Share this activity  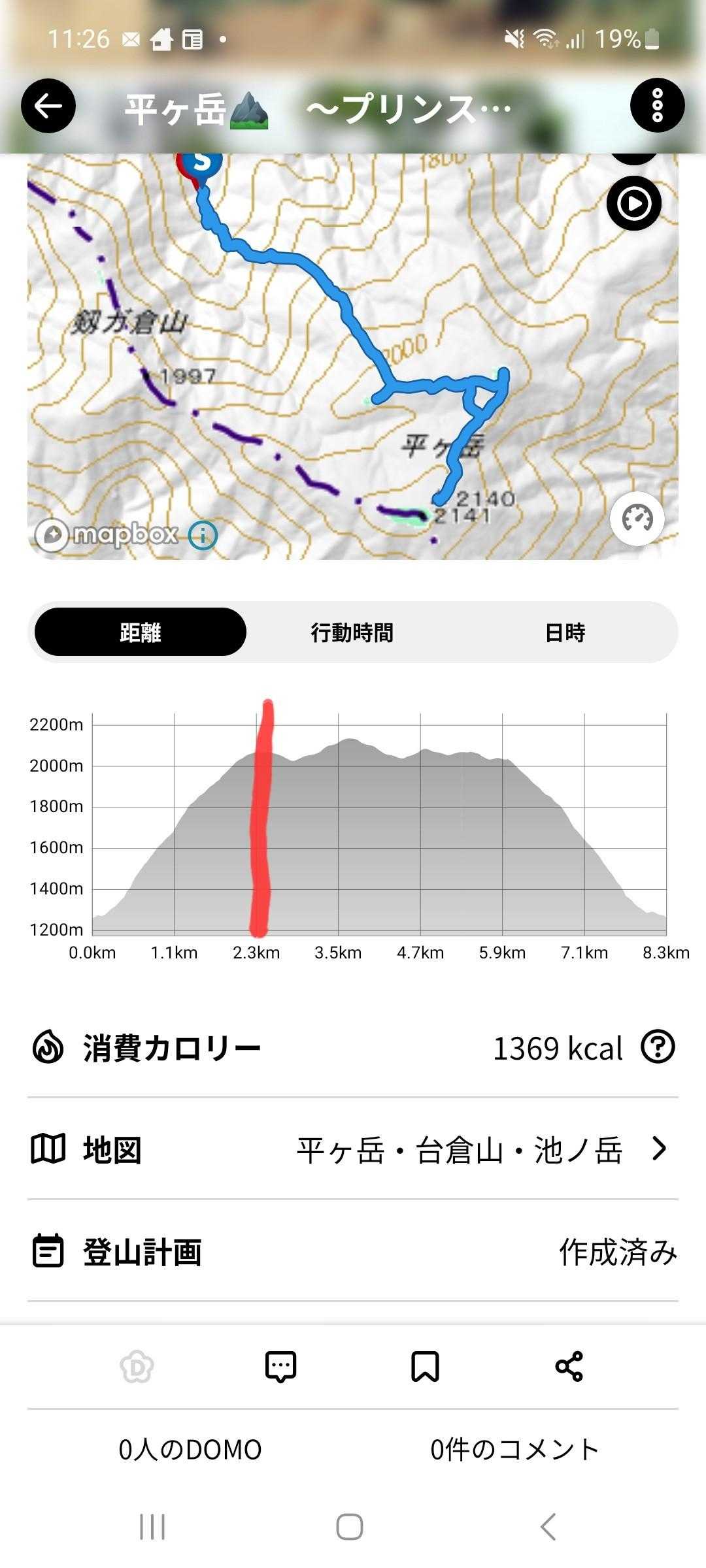(x=569, y=1366)
